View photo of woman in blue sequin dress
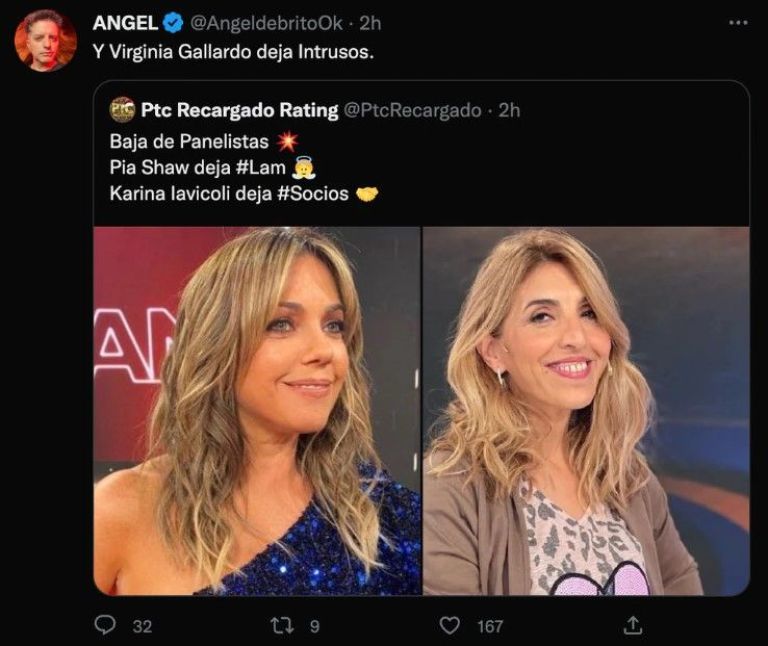 coord(257,411)
